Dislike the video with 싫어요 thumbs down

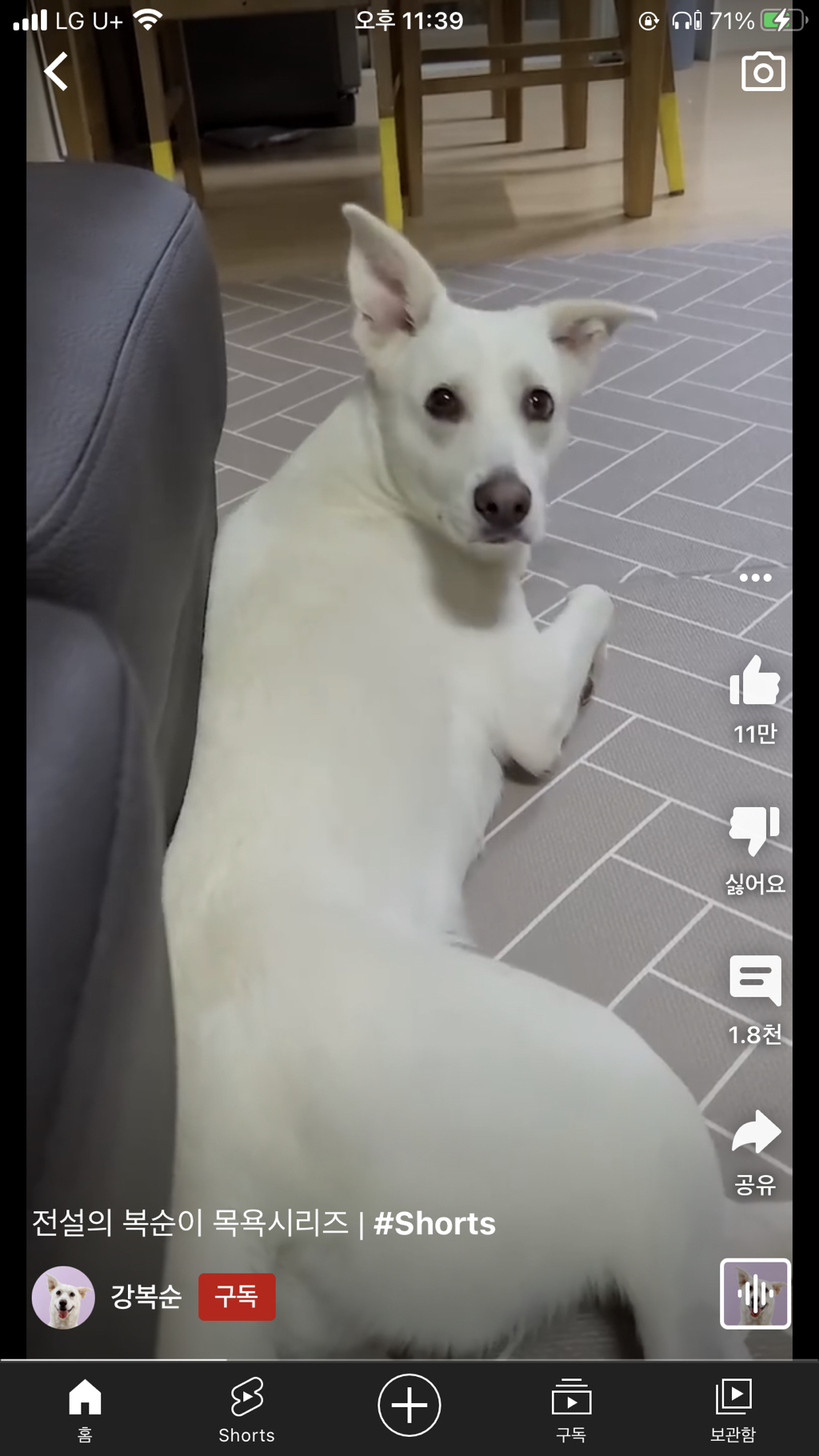(754, 830)
